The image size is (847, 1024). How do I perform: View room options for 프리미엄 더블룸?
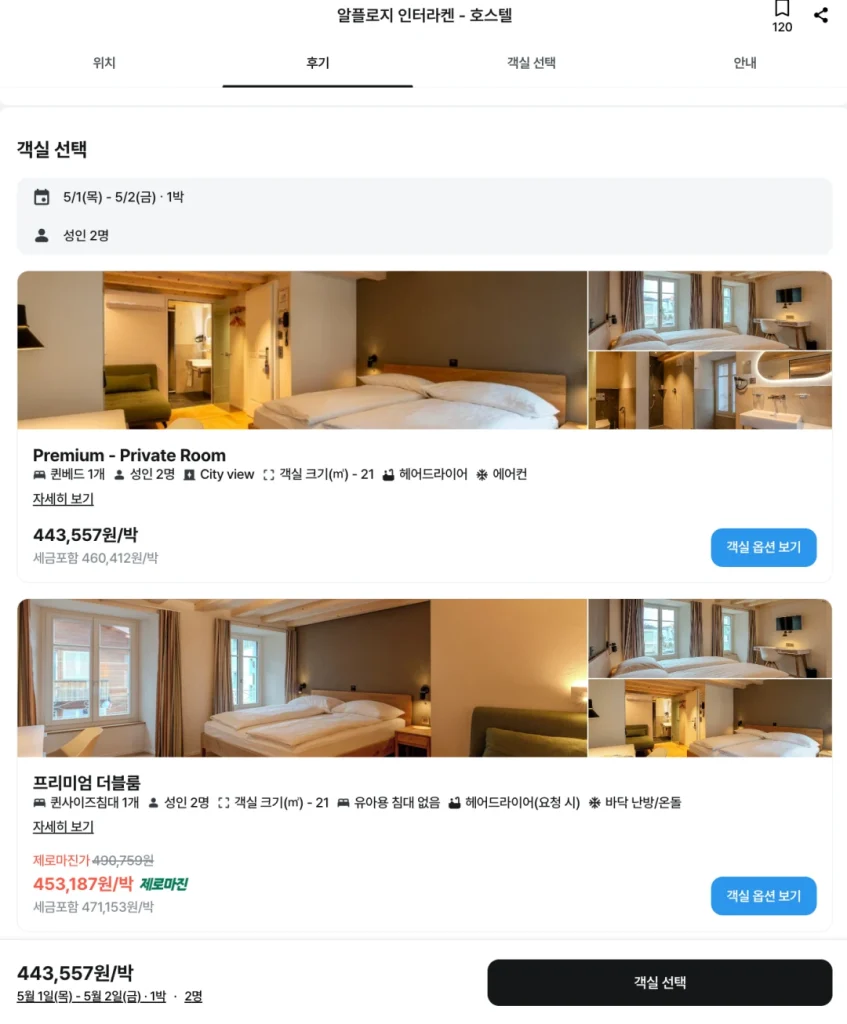point(763,896)
